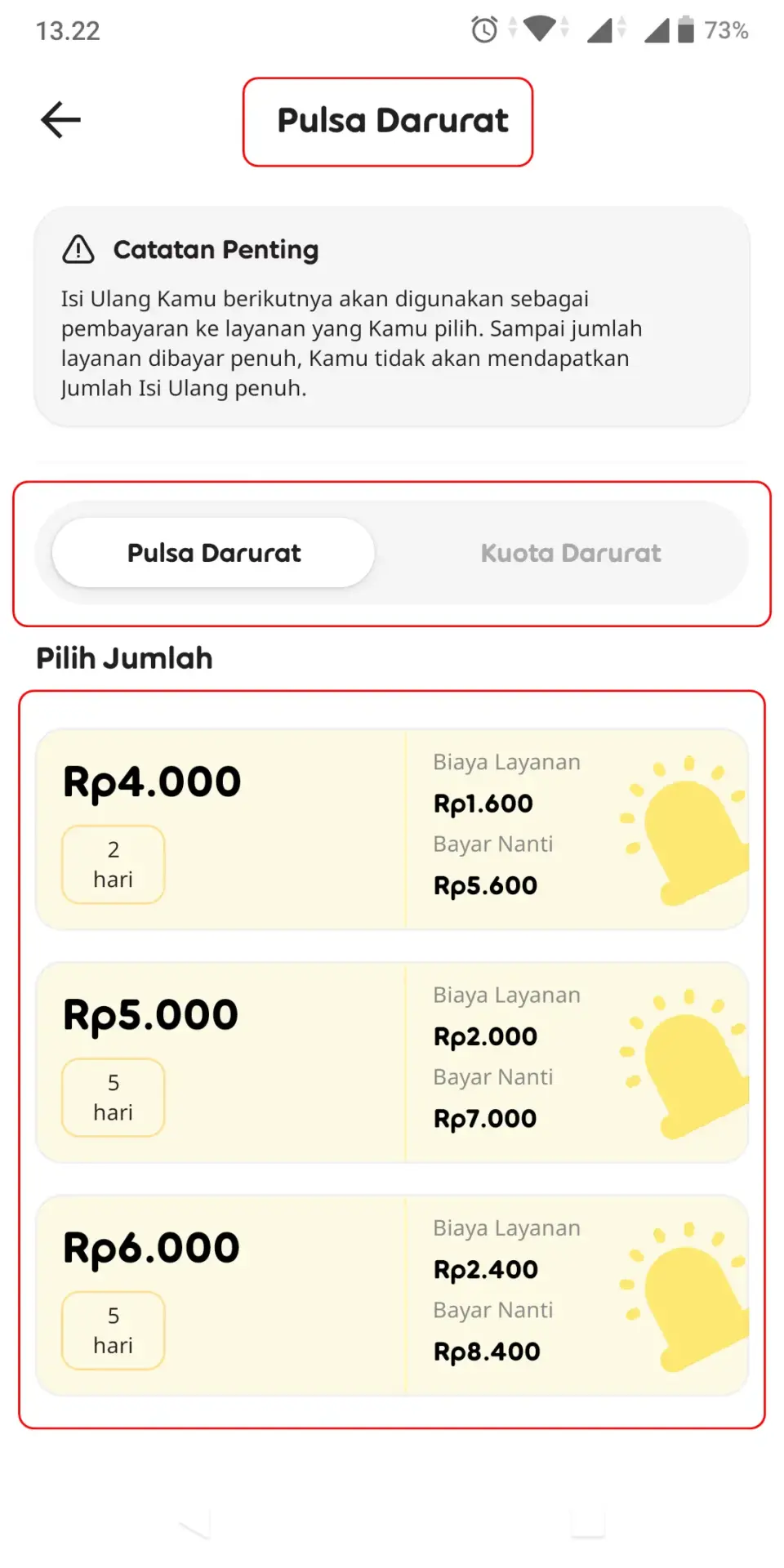Select the Pulsa Darurat tab
The width and height of the screenshot is (784, 1568).
click(214, 553)
